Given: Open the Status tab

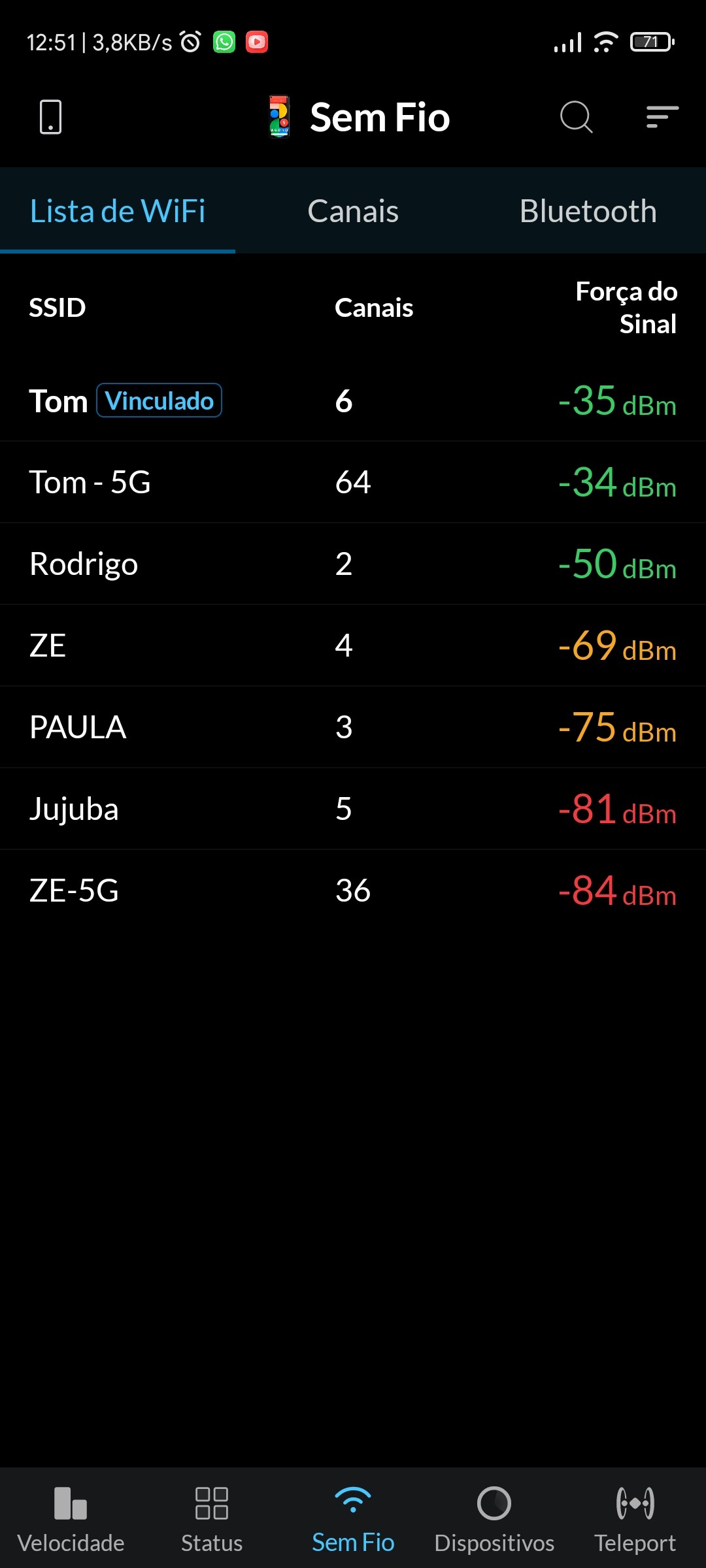Looking at the screenshot, I should point(212,1518).
